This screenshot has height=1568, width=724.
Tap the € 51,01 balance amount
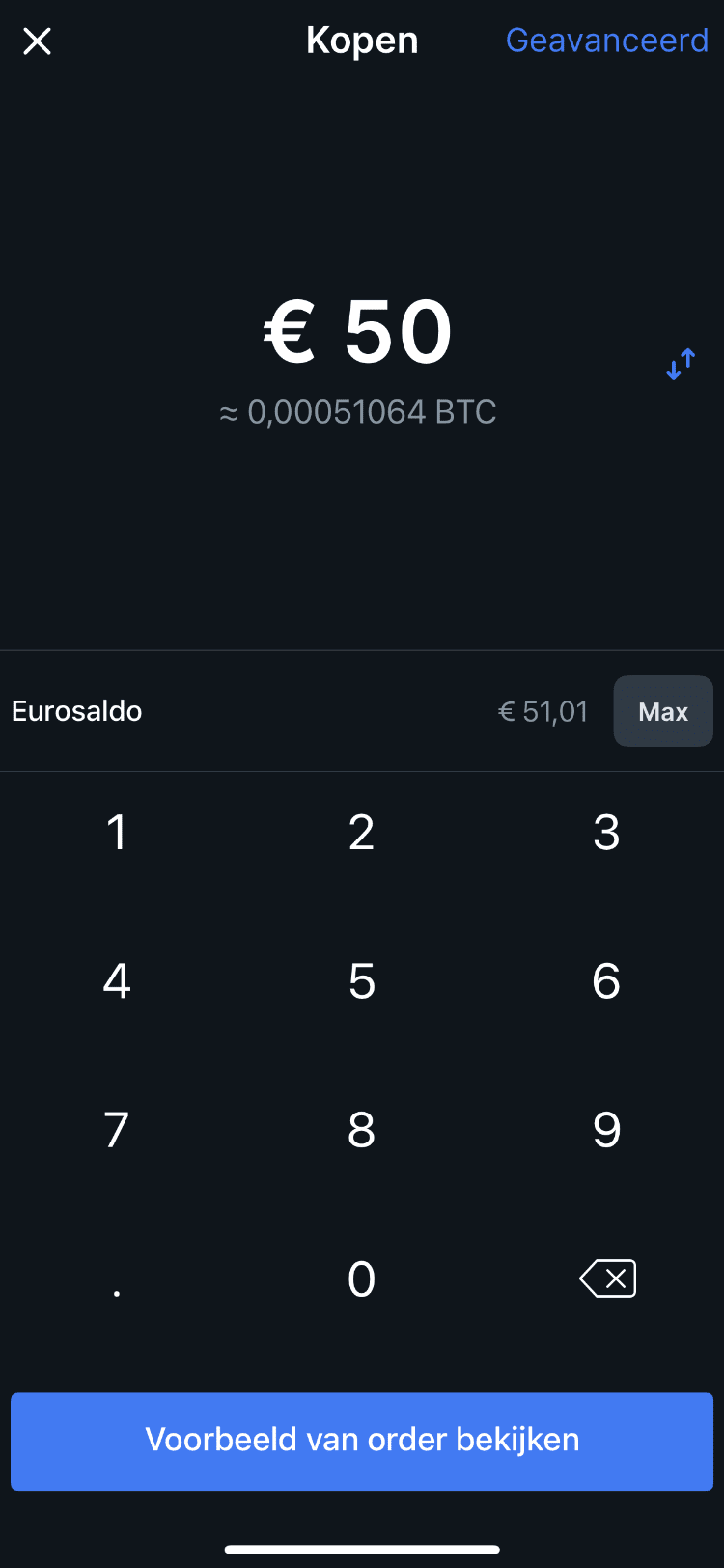pos(543,711)
